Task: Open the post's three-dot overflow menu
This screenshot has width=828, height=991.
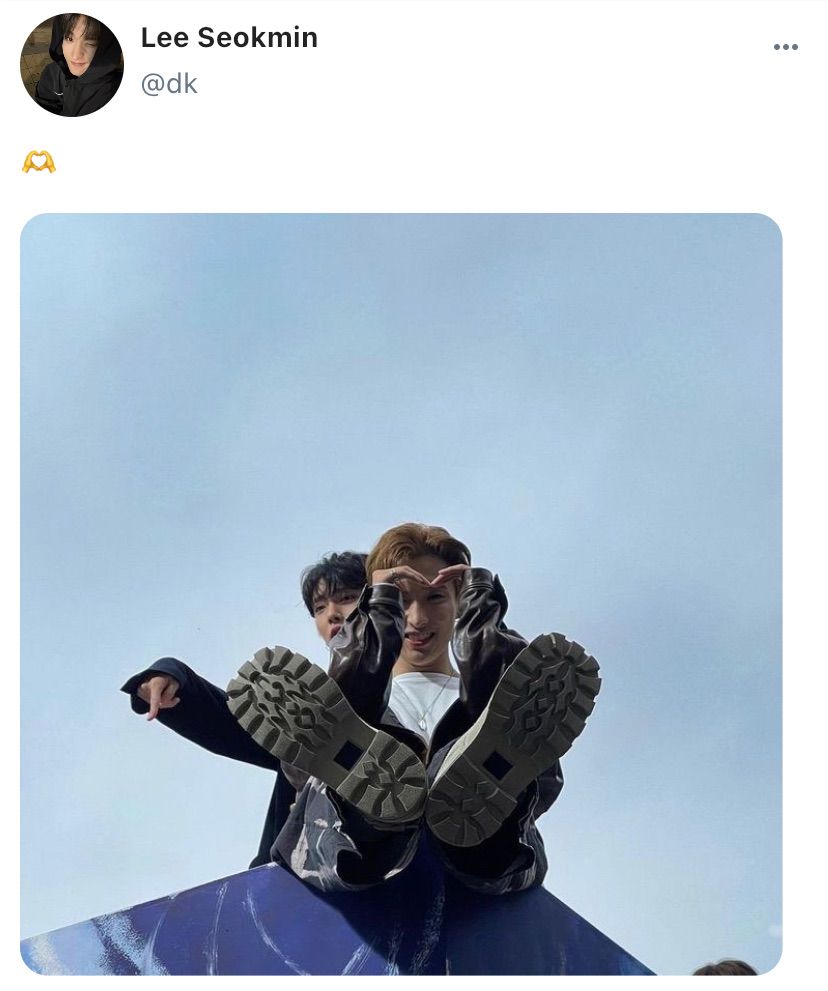Action: 786,47
